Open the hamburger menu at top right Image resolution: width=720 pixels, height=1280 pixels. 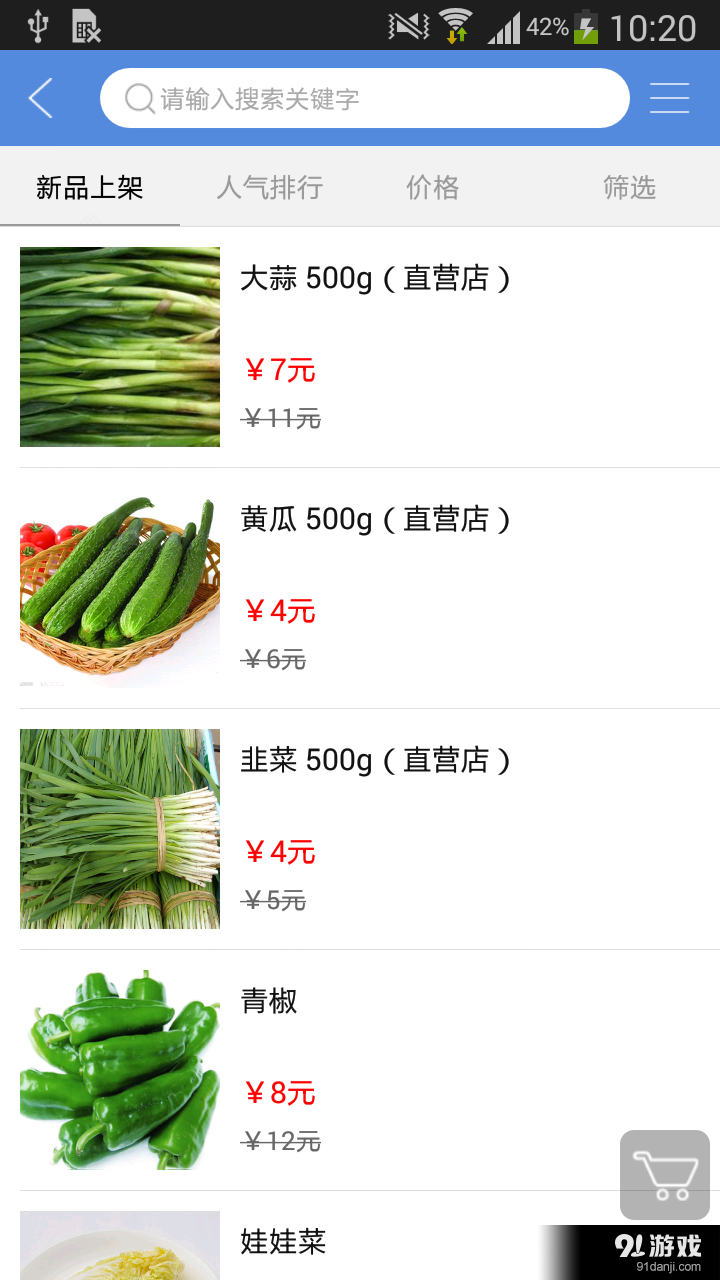point(669,97)
